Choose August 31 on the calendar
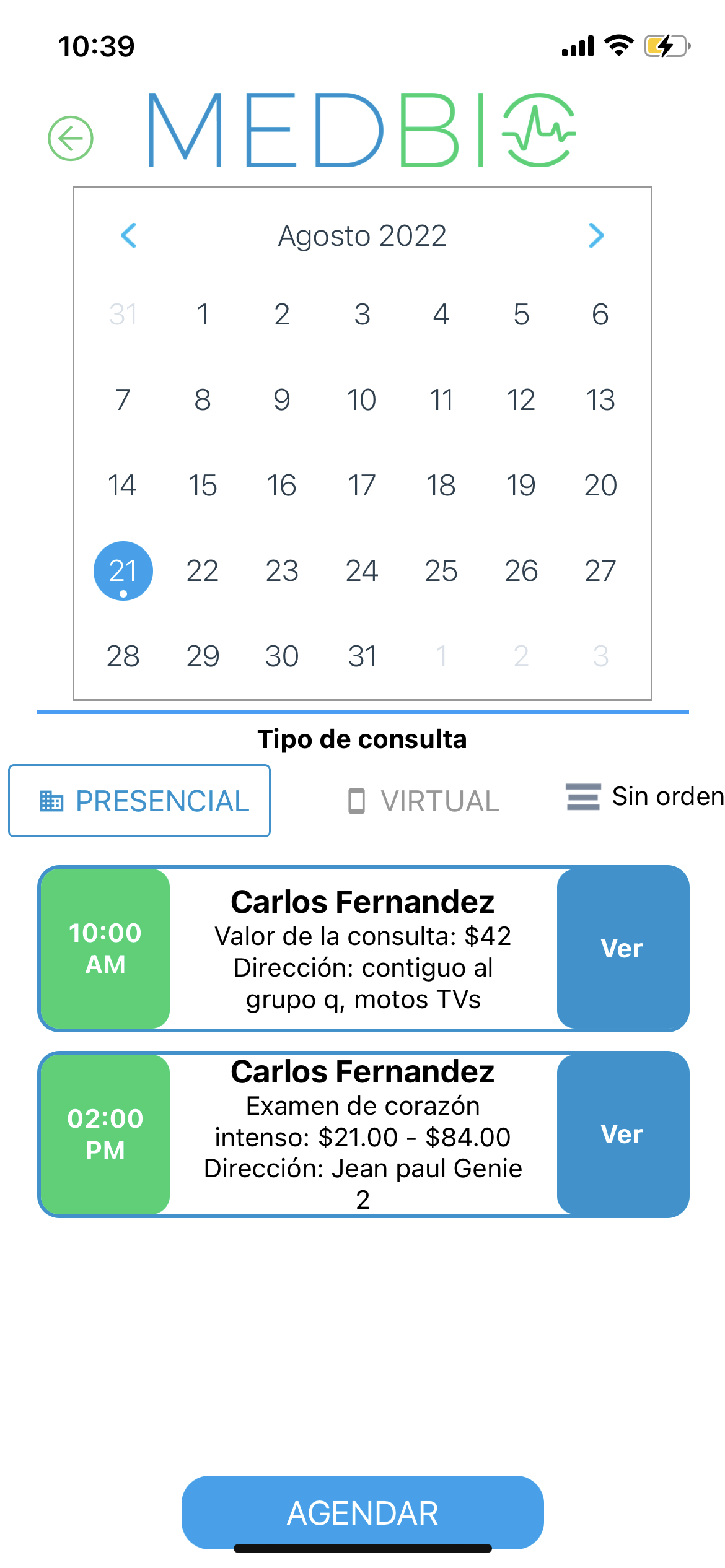The height and width of the screenshot is (1568, 725). tap(362, 656)
